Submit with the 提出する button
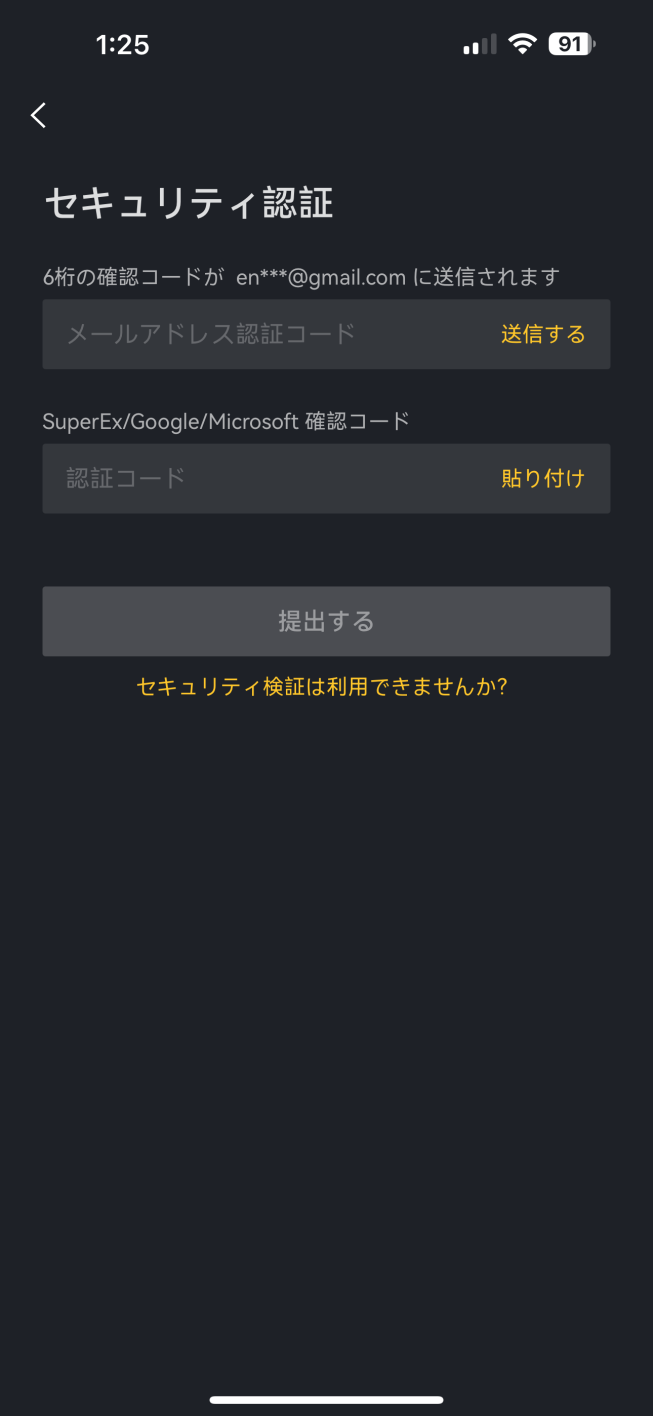 coord(326,621)
